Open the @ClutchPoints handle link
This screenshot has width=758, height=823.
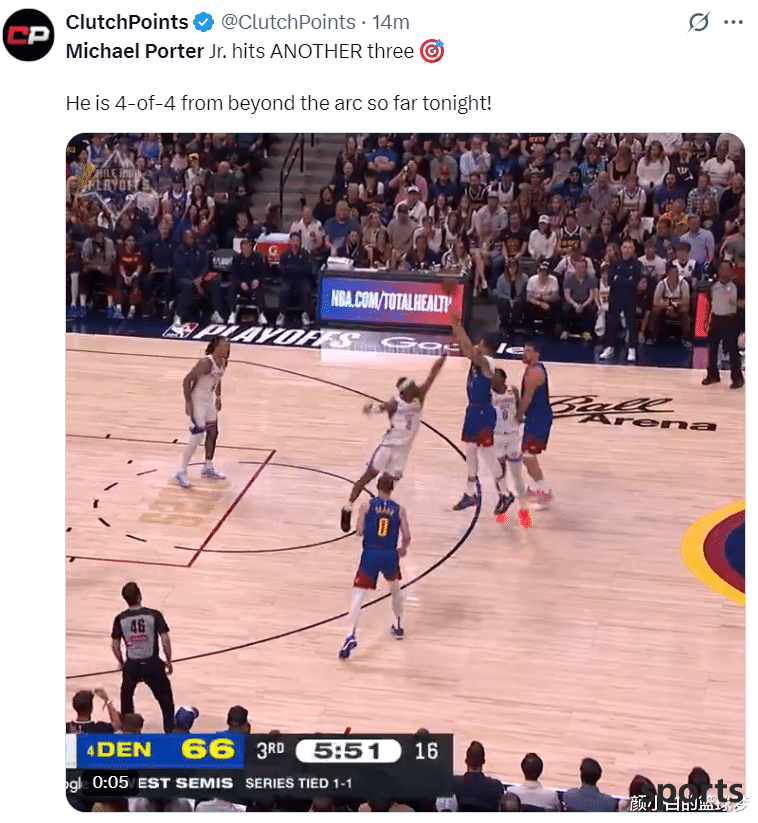[x=287, y=22]
